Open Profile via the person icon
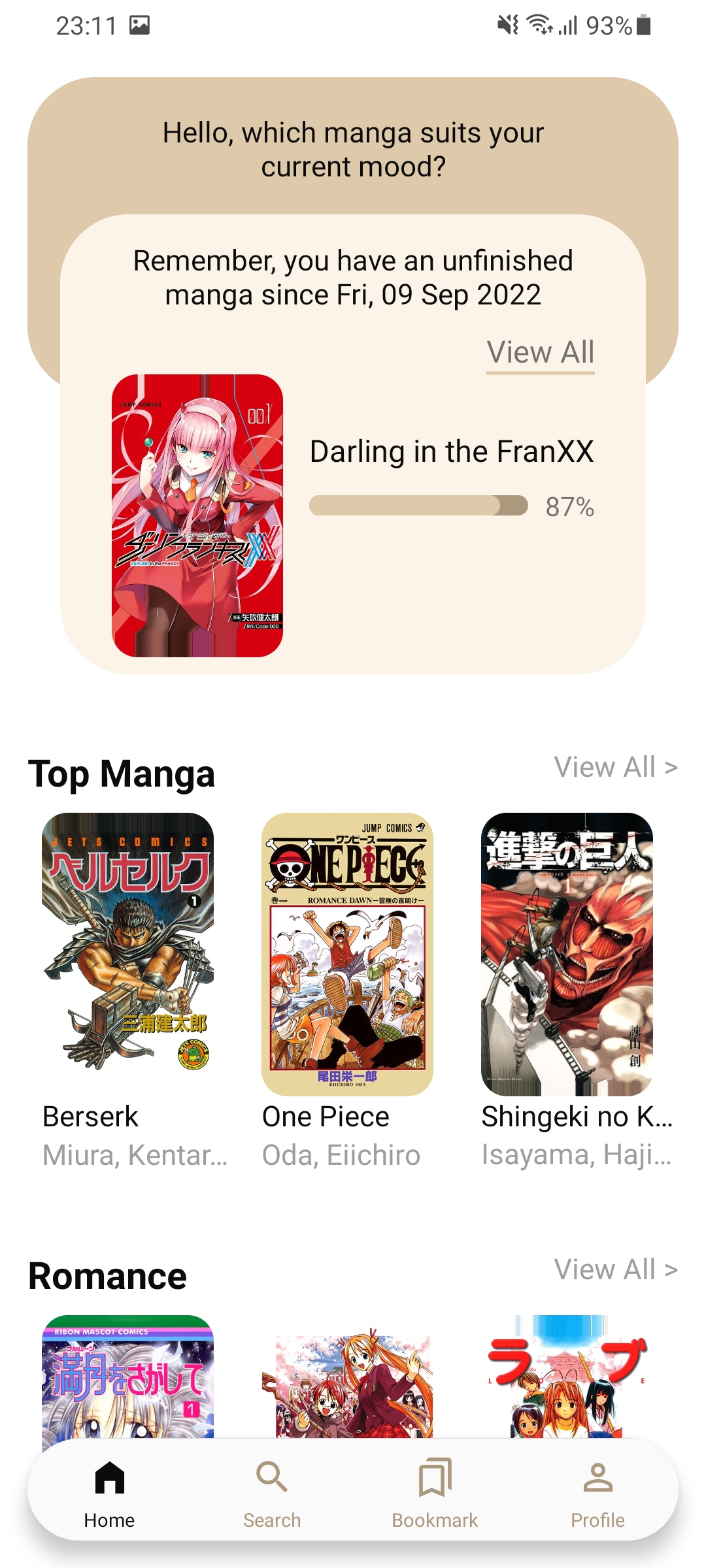This screenshot has height=1568, width=706. tap(597, 1481)
